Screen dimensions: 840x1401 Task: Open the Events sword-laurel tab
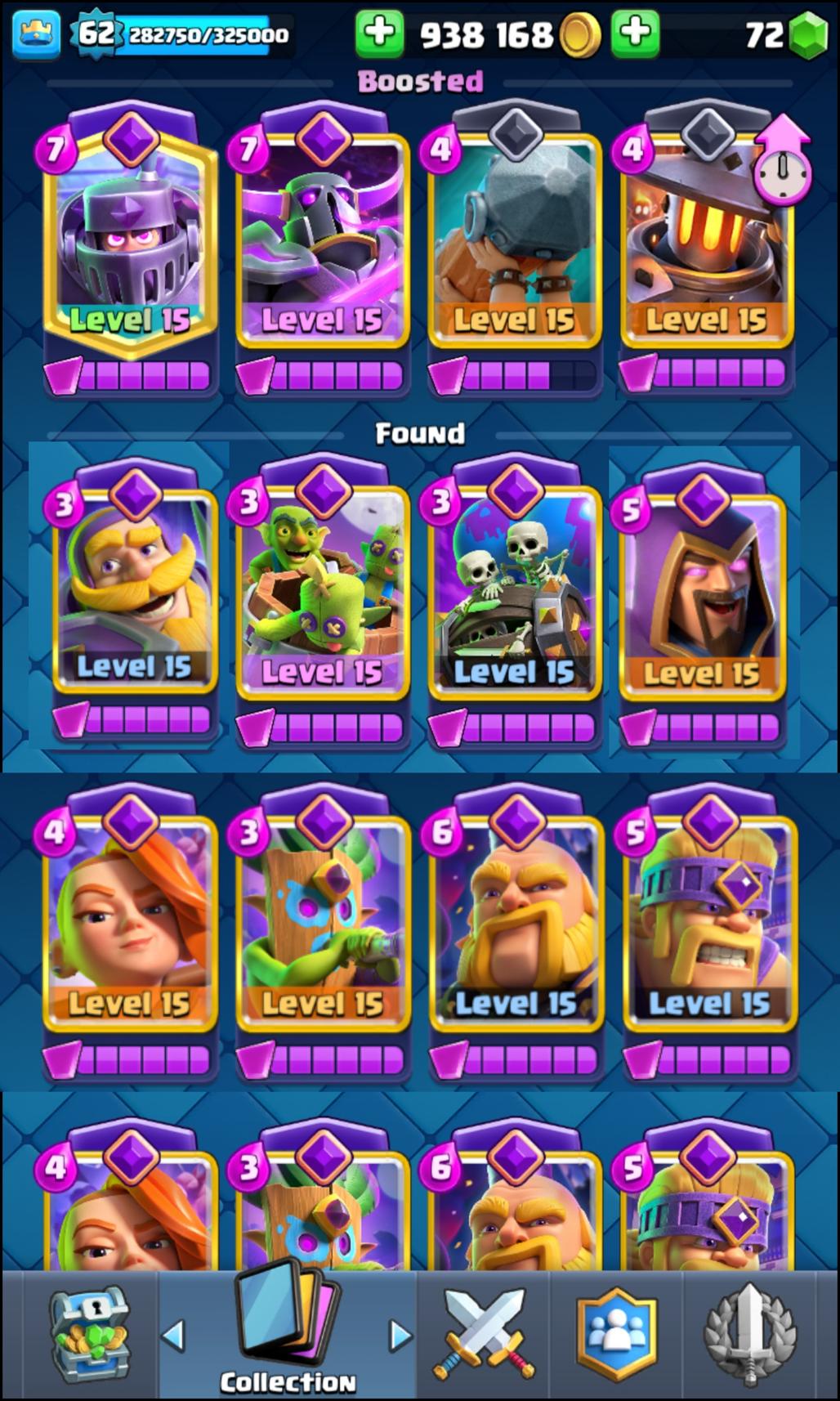click(x=749, y=1334)
